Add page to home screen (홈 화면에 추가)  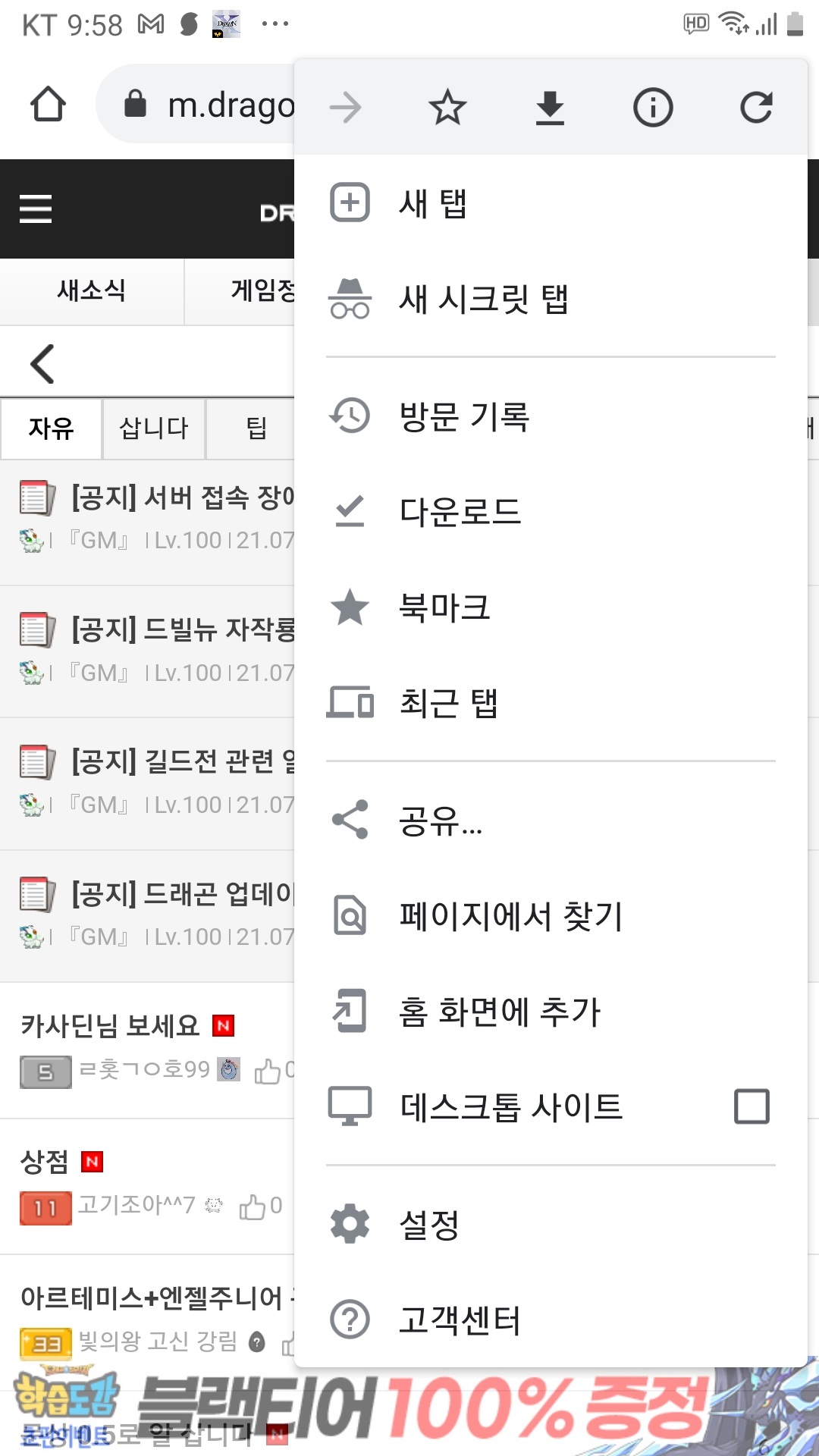499,1012
